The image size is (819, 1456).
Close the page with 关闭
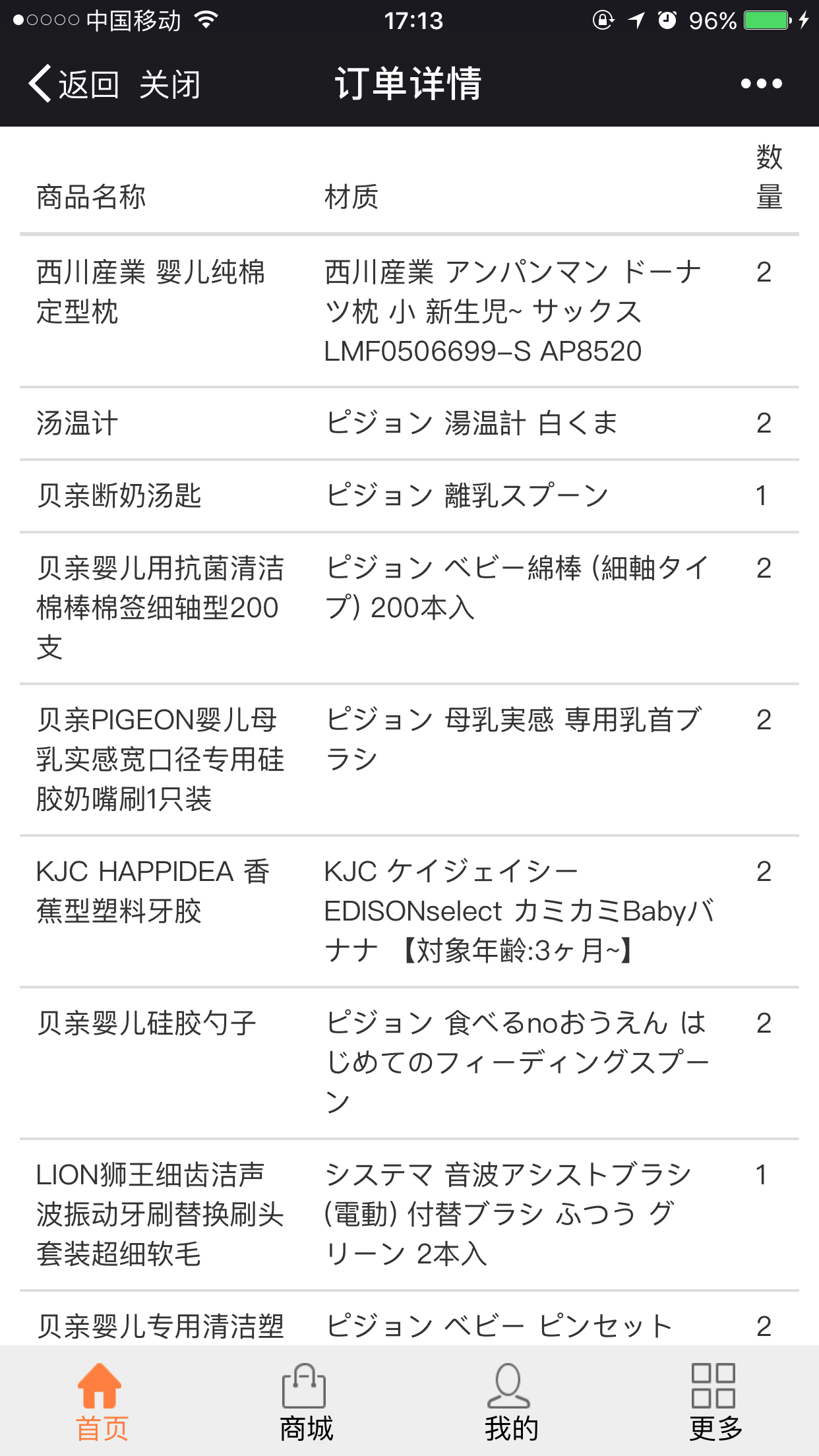point(169,84)
